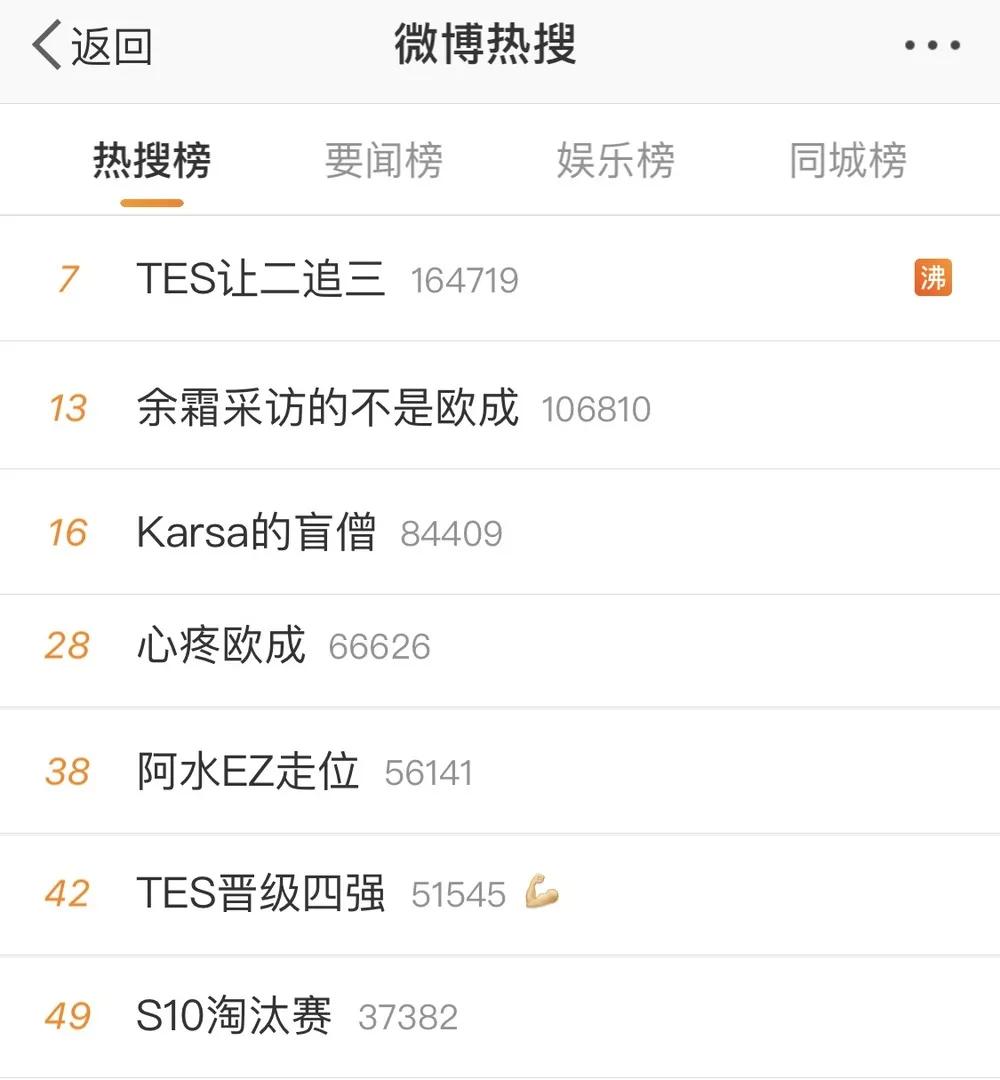The image size is (1000, 1080).
Task: Select the 热搜榜 tab
Action: [x=152, y=161]
